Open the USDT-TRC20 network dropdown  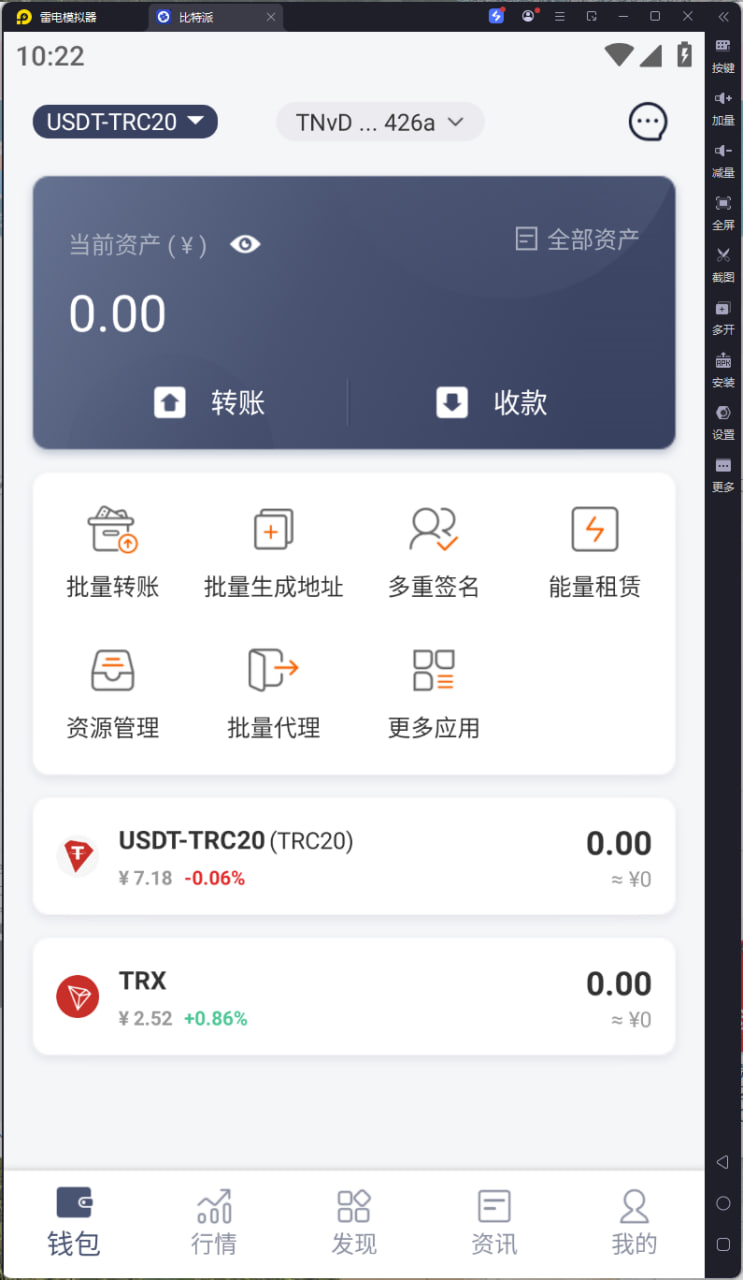[124, 121]
